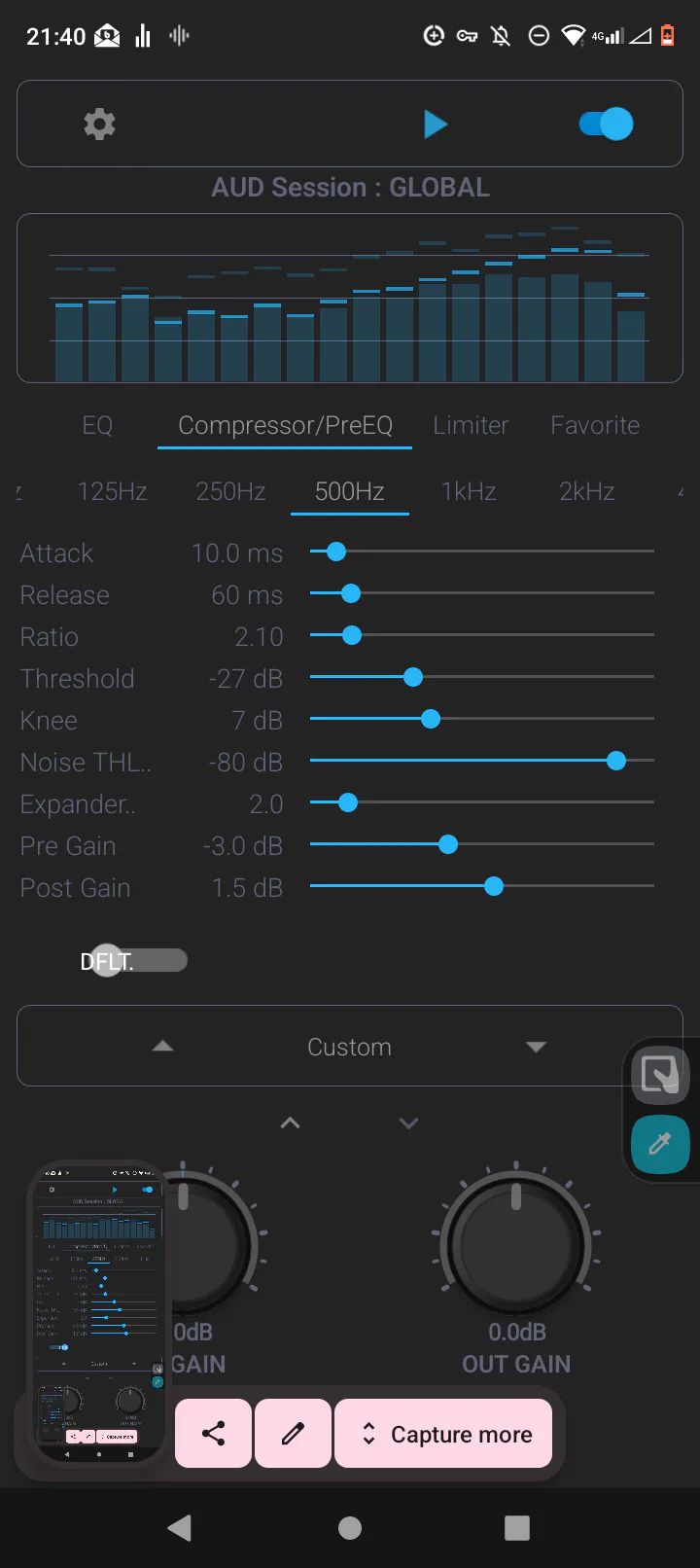Choose the next preset with the down arrow
Viewport: 700px width, 1568px height.
click(536, 1047)
